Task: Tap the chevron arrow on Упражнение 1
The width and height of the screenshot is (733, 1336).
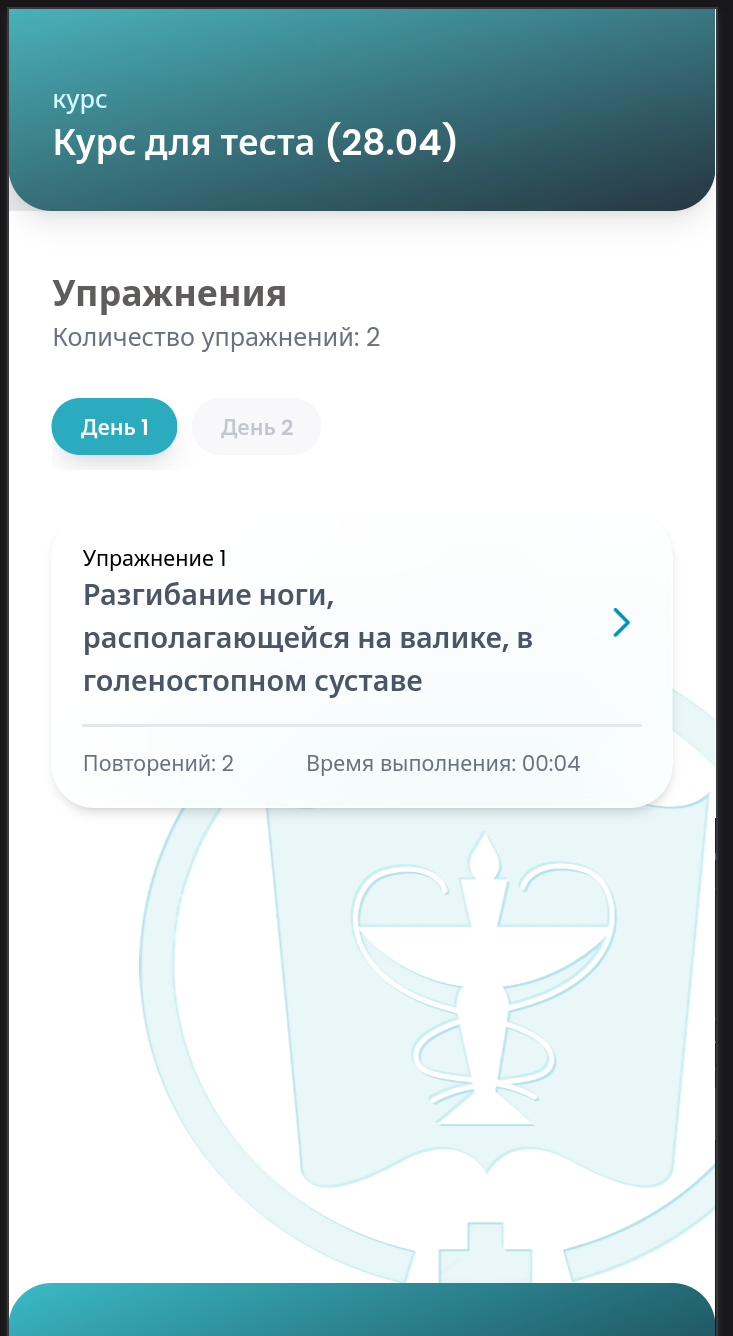Action: click(621, 623)
